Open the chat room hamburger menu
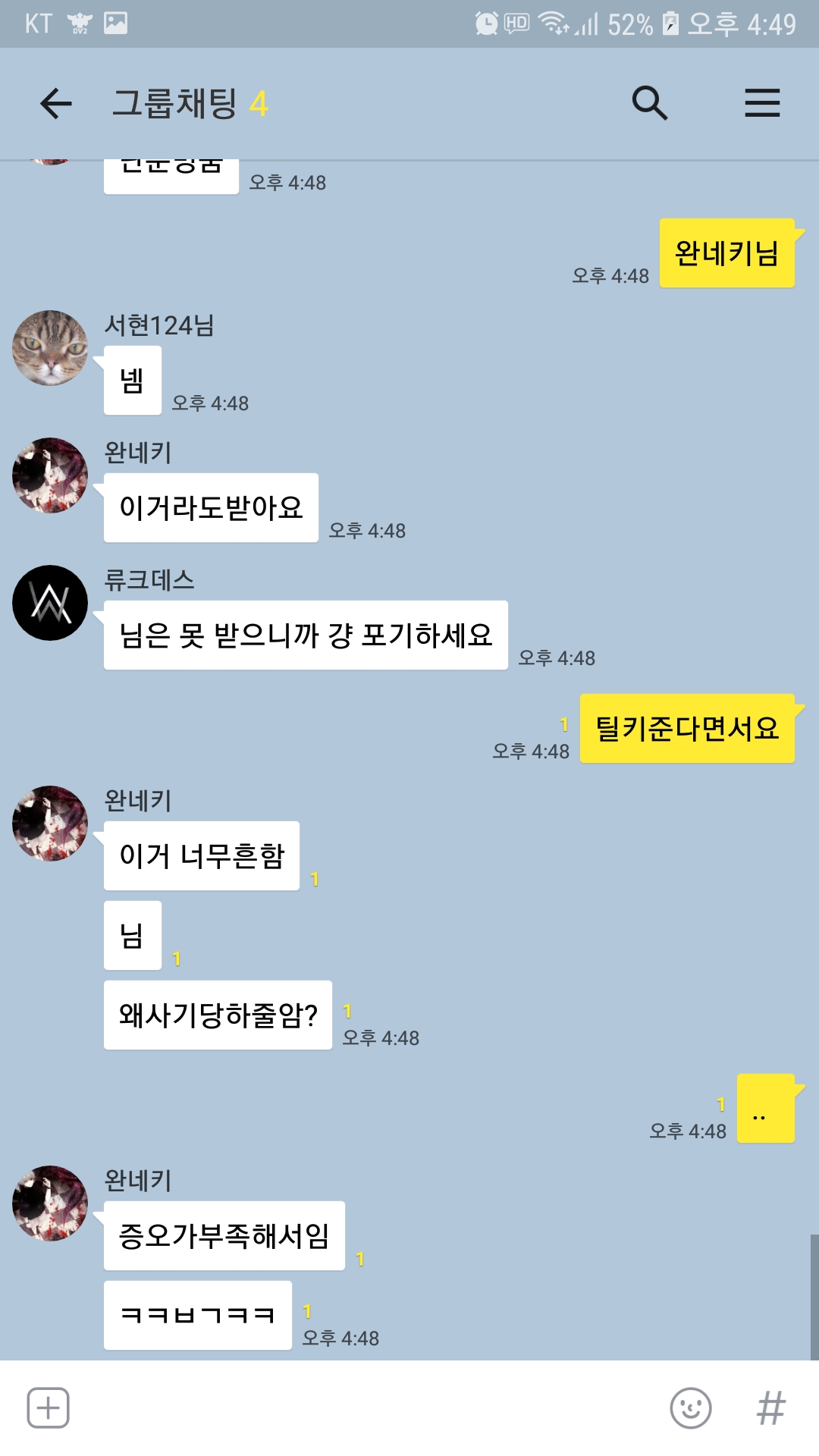The width and height of the screenshot is (819, 1456). click(761, 103)
